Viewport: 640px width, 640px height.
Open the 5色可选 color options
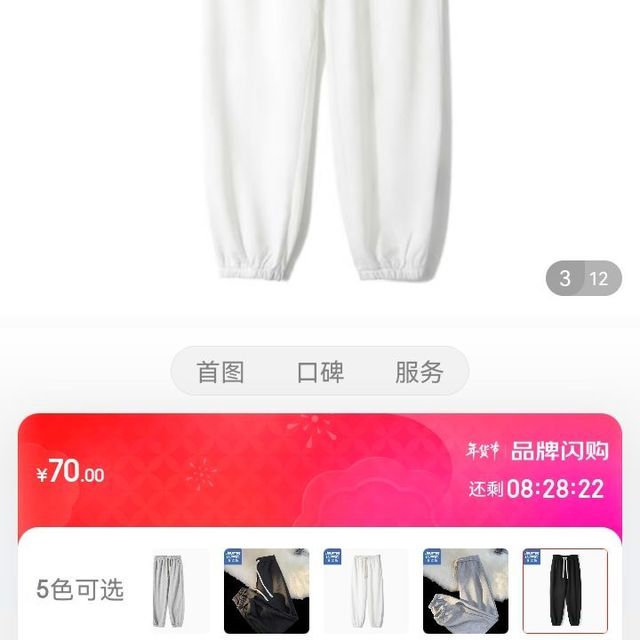81,590
